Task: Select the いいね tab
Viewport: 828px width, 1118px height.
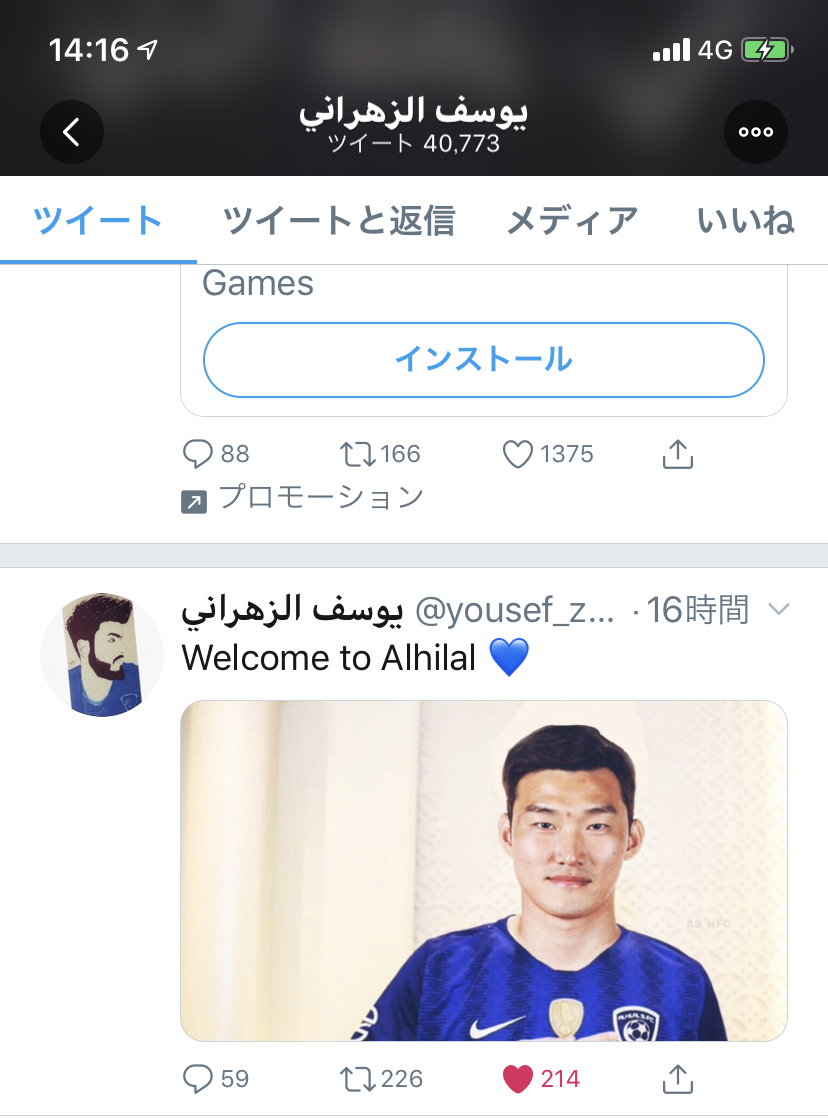Action: pos(746,220)
